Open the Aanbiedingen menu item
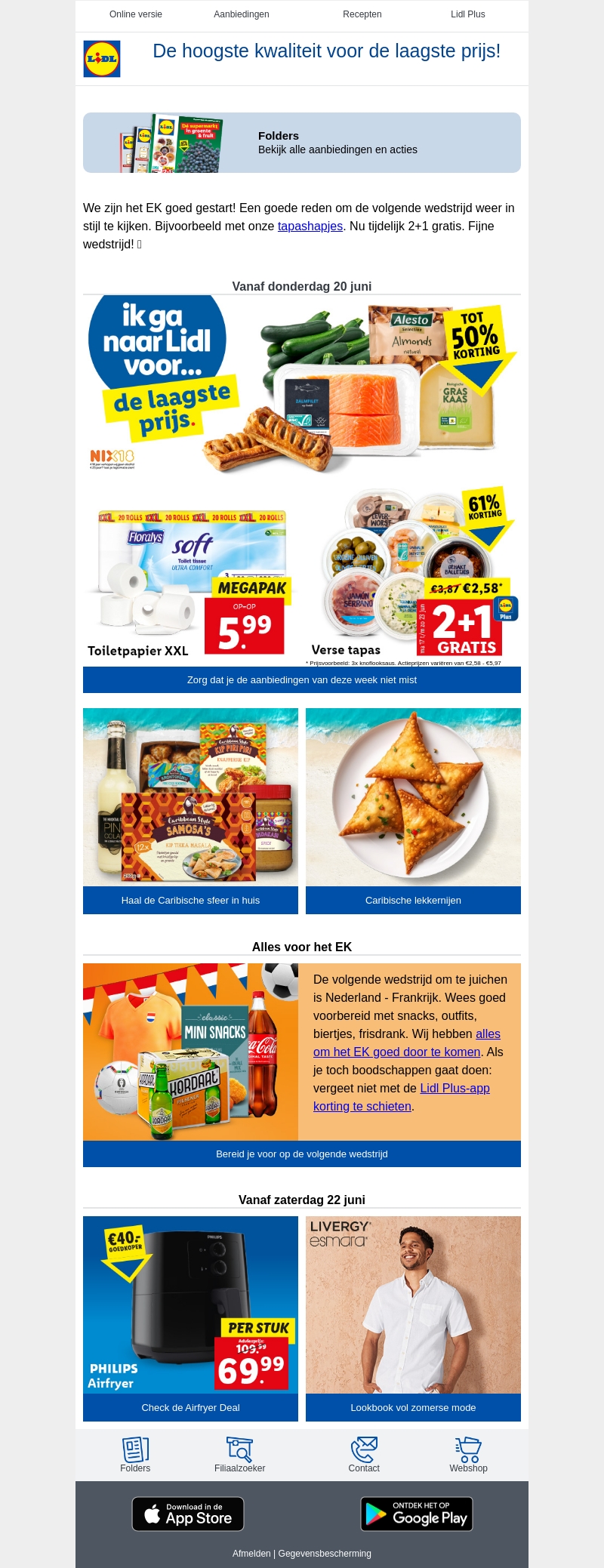This screenshot has height=1568, width=604. click(241, 14)
